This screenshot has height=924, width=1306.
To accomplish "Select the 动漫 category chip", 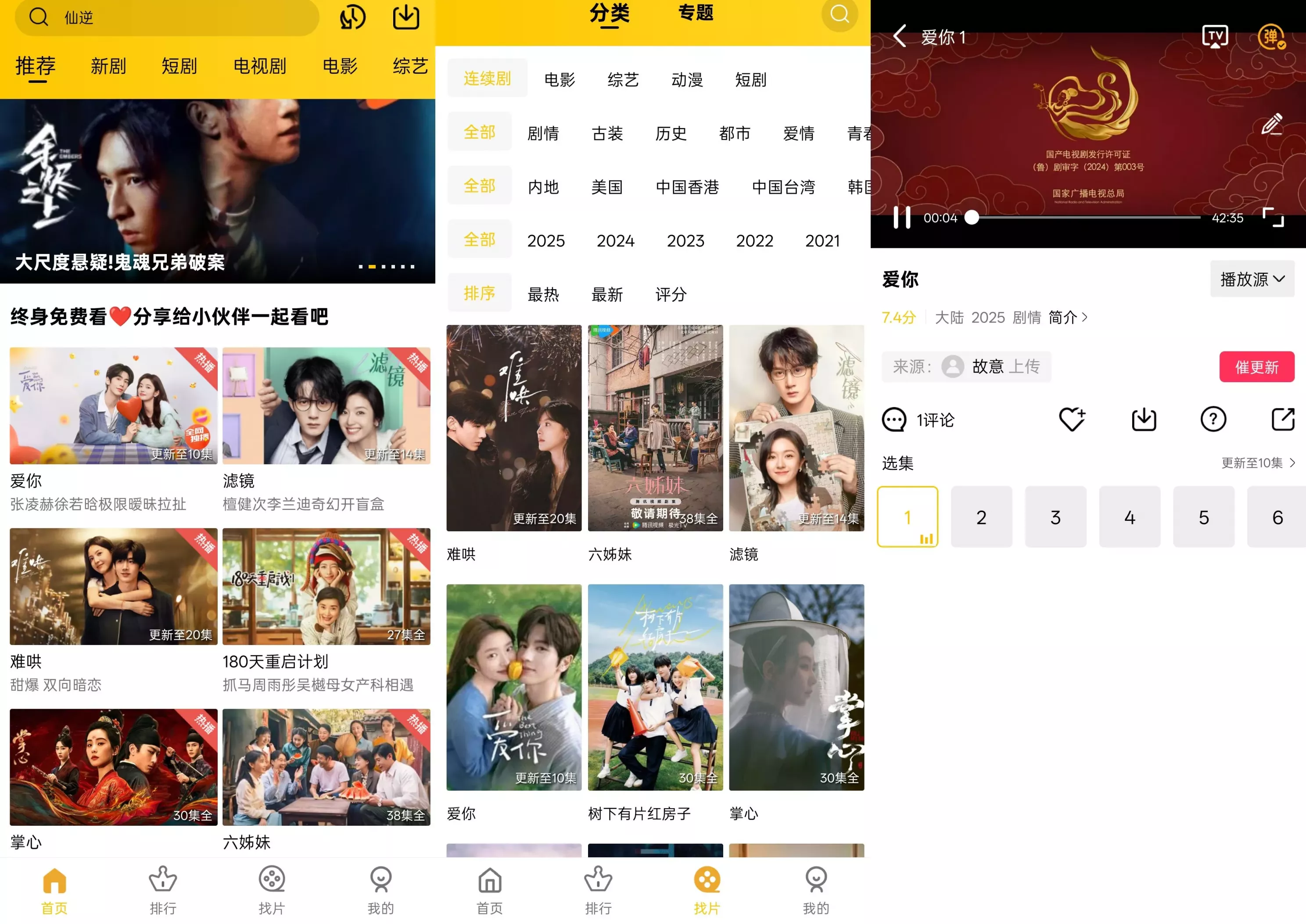I will point(687,80).
